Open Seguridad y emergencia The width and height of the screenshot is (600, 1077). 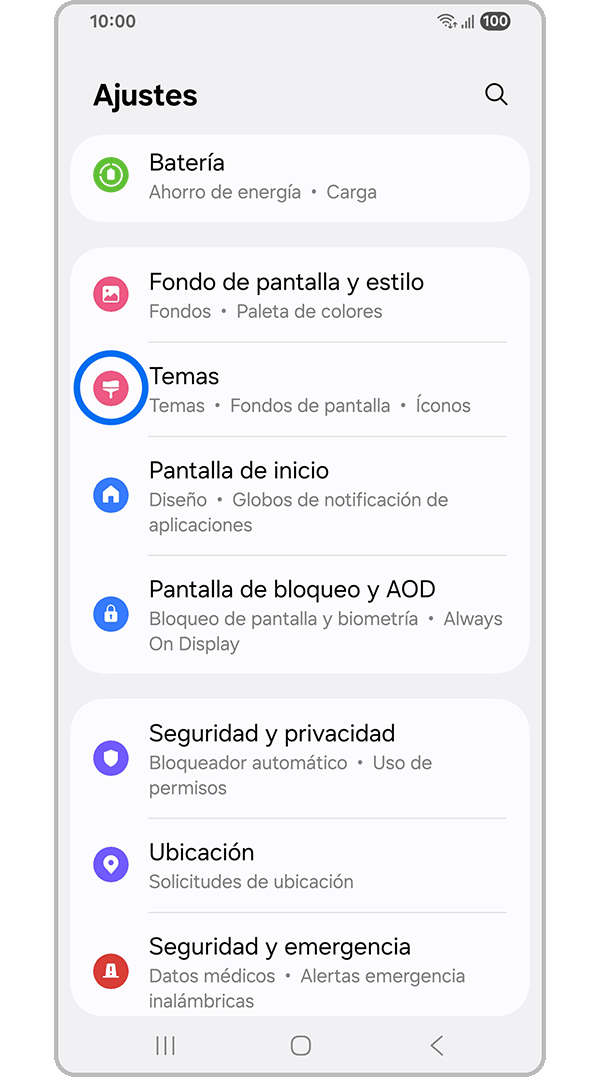point(300,971)
